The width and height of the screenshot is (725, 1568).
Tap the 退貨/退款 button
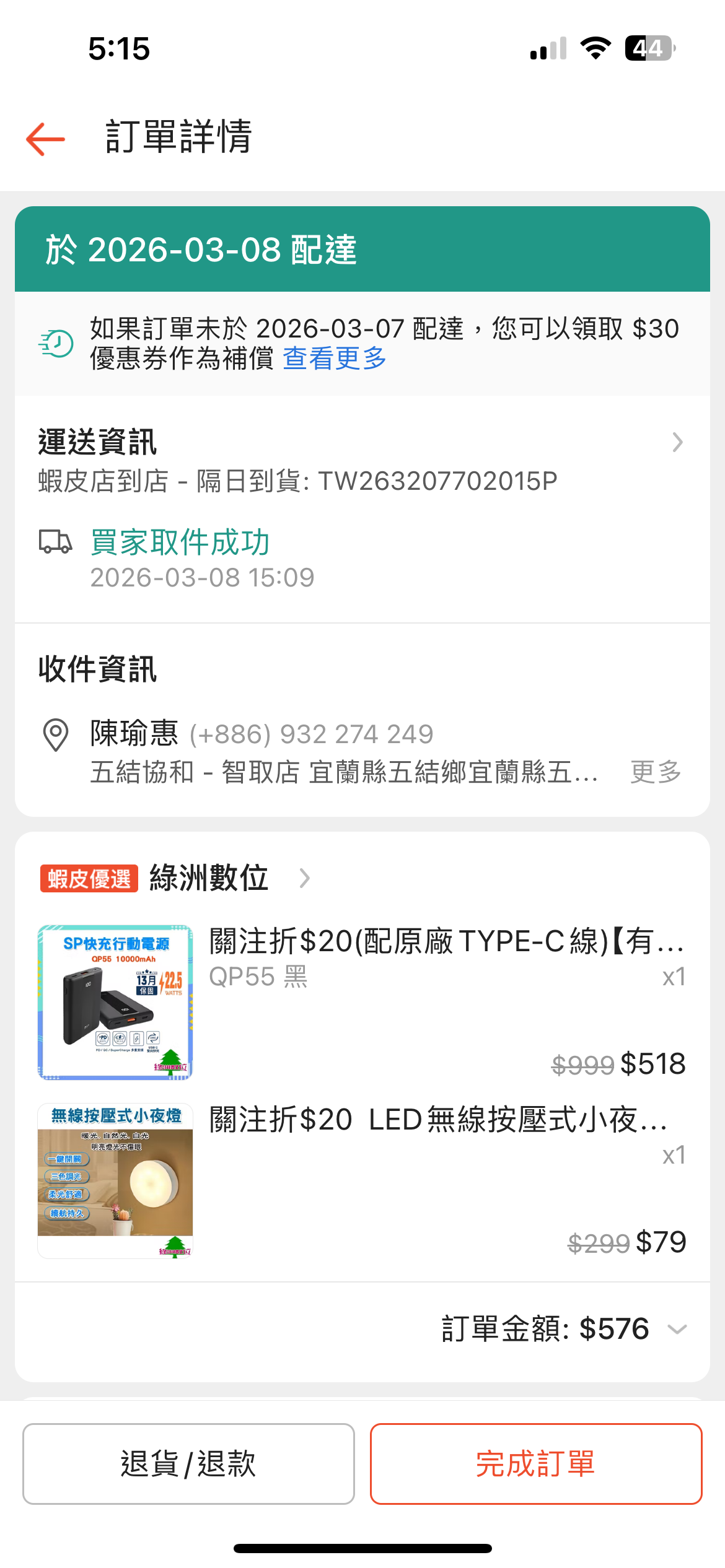[x=188, y=1464]
